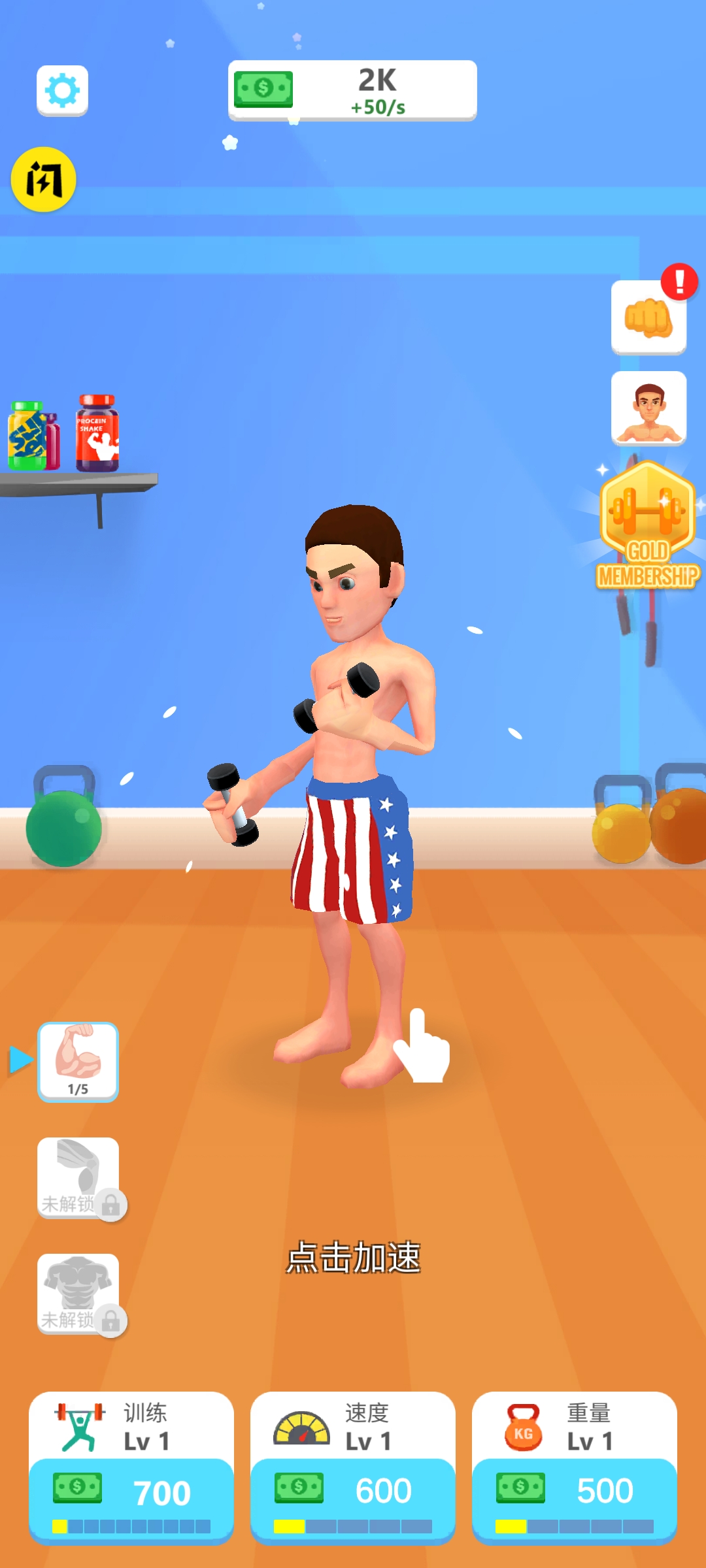Open the fist icon with red alert
The height and width of the screenshot is (1568, 706).
(648, 318)
